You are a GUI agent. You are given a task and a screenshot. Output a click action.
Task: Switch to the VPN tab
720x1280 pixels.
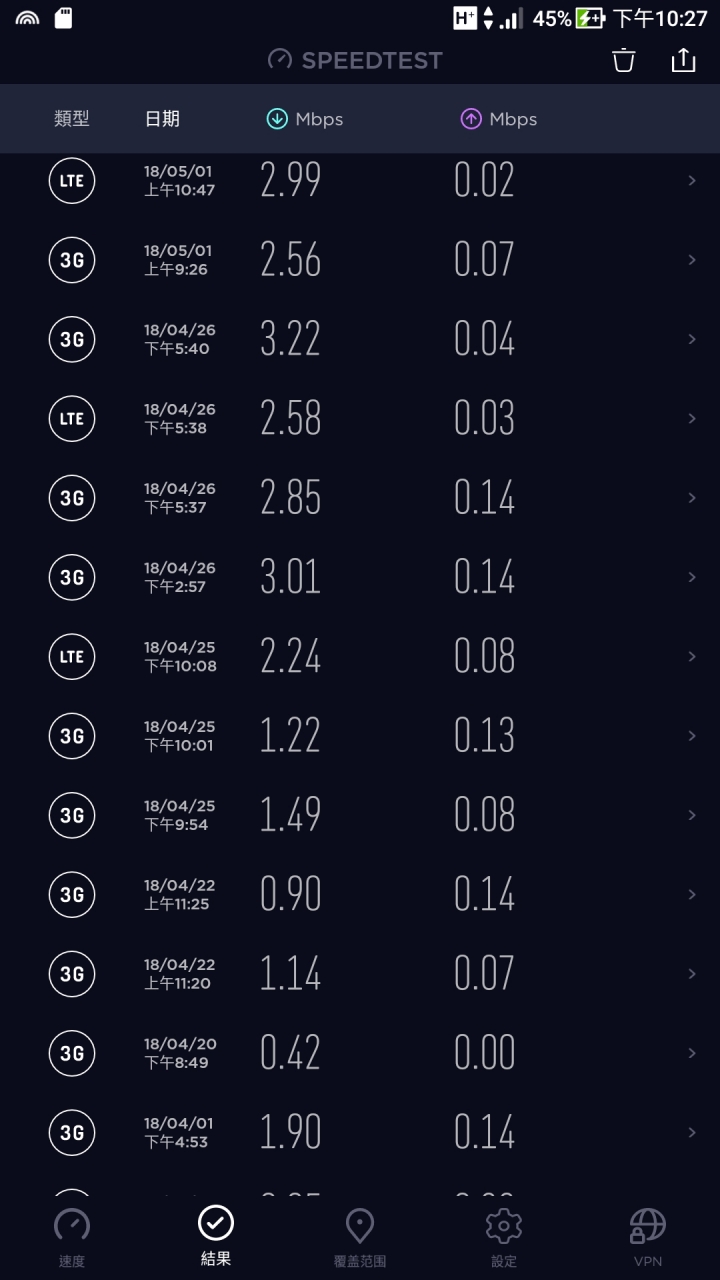648,1238
